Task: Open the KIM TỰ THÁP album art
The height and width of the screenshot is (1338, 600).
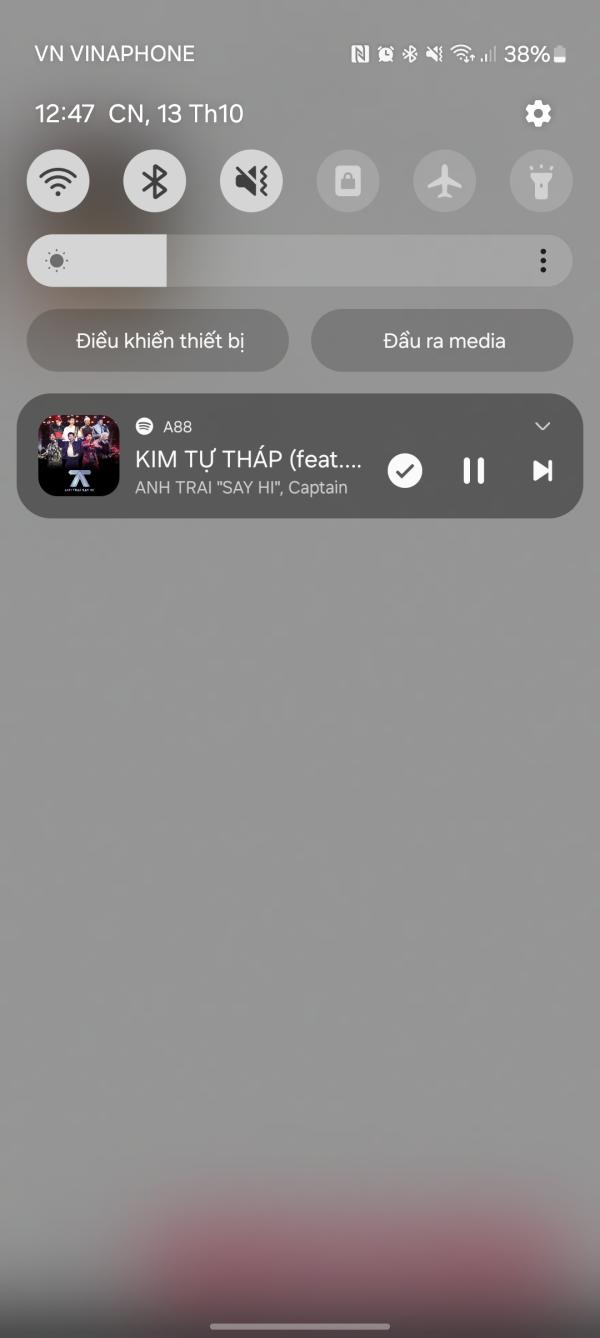Action: 79,456
